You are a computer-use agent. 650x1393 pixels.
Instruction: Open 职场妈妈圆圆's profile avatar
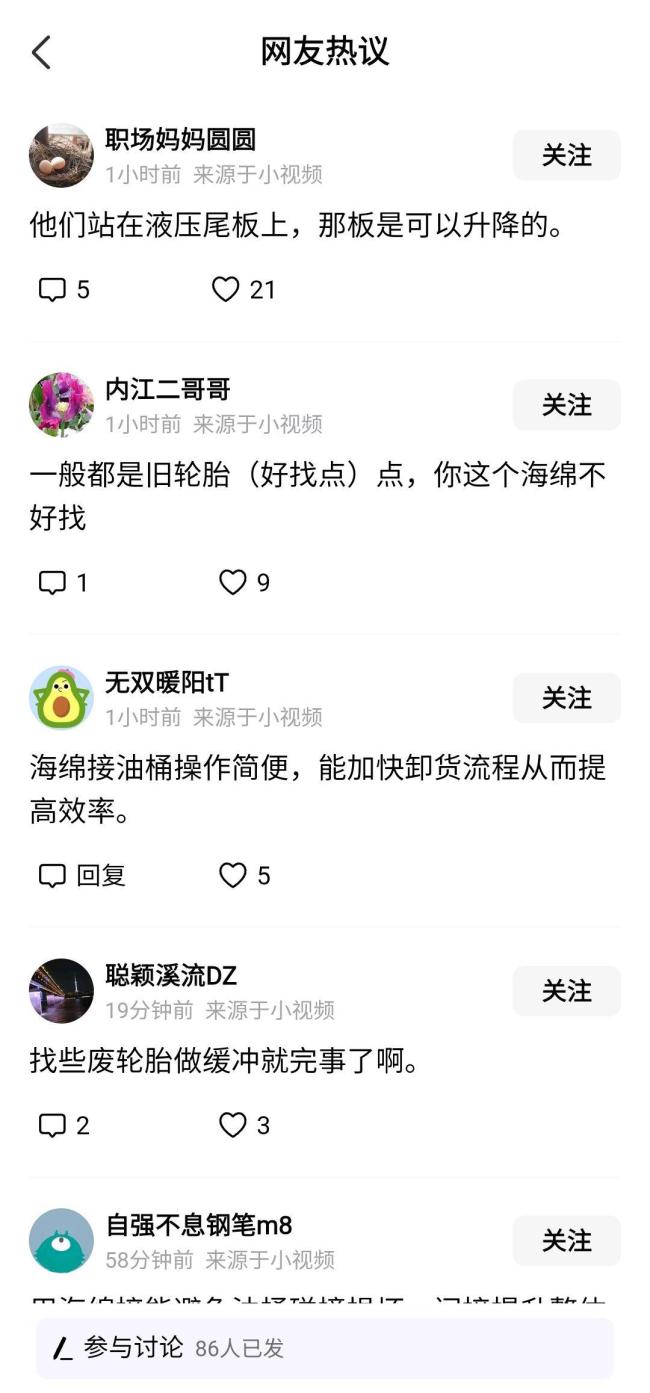tap(61, 156)
